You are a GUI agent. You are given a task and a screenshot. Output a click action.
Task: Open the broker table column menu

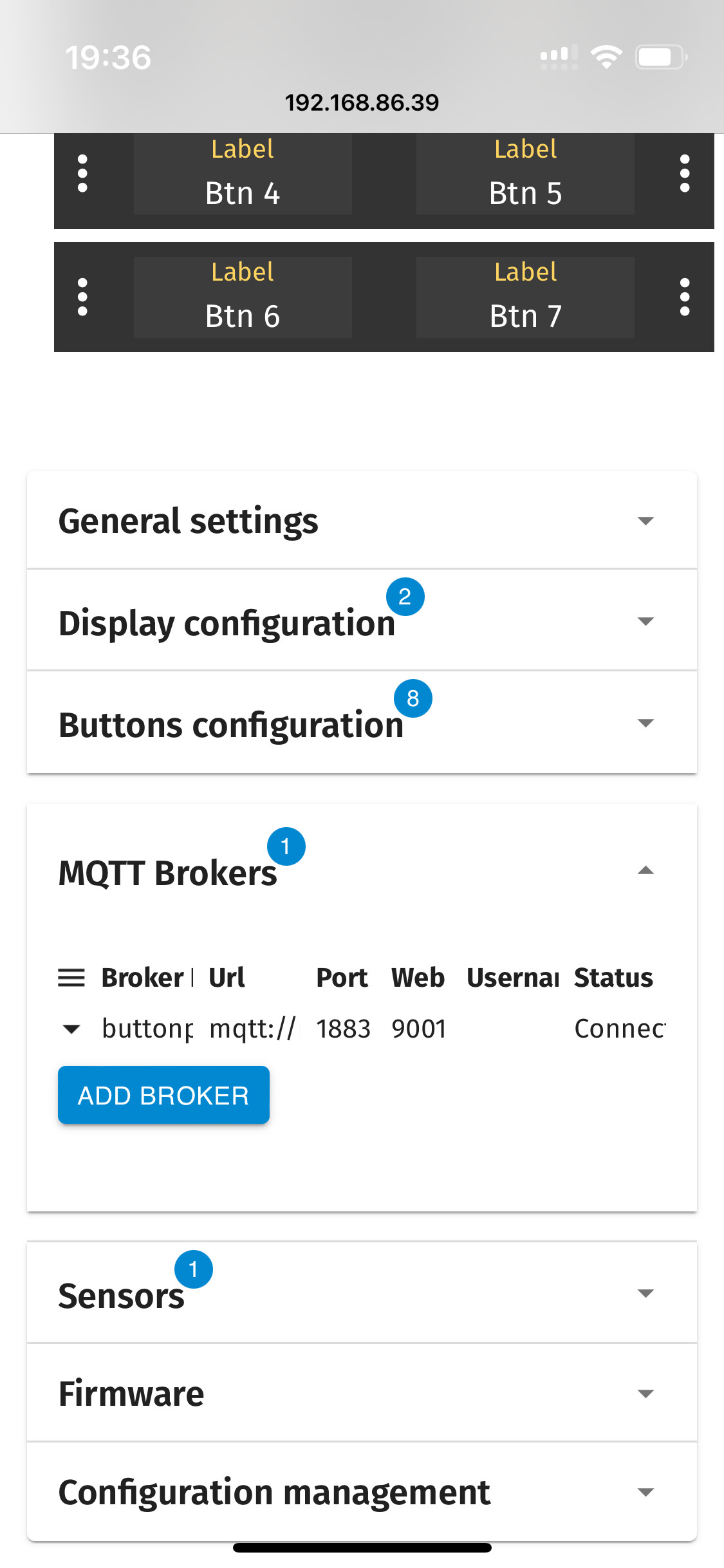pos(71,978)
